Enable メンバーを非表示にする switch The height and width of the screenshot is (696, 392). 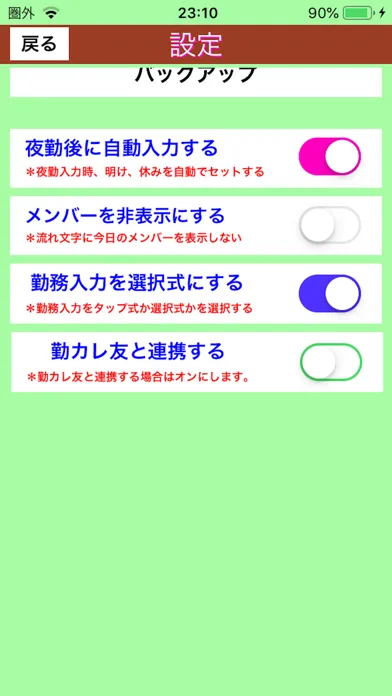329,225
